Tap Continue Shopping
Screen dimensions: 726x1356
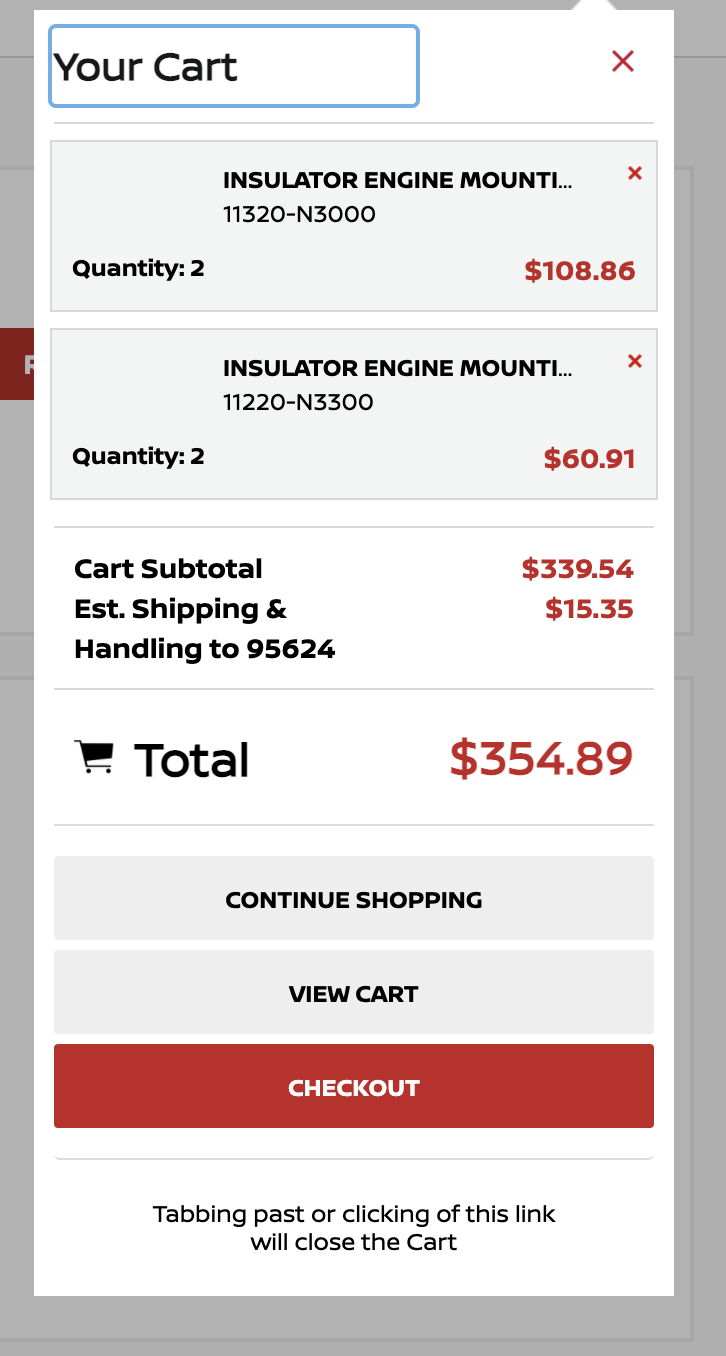pos(354,898)
